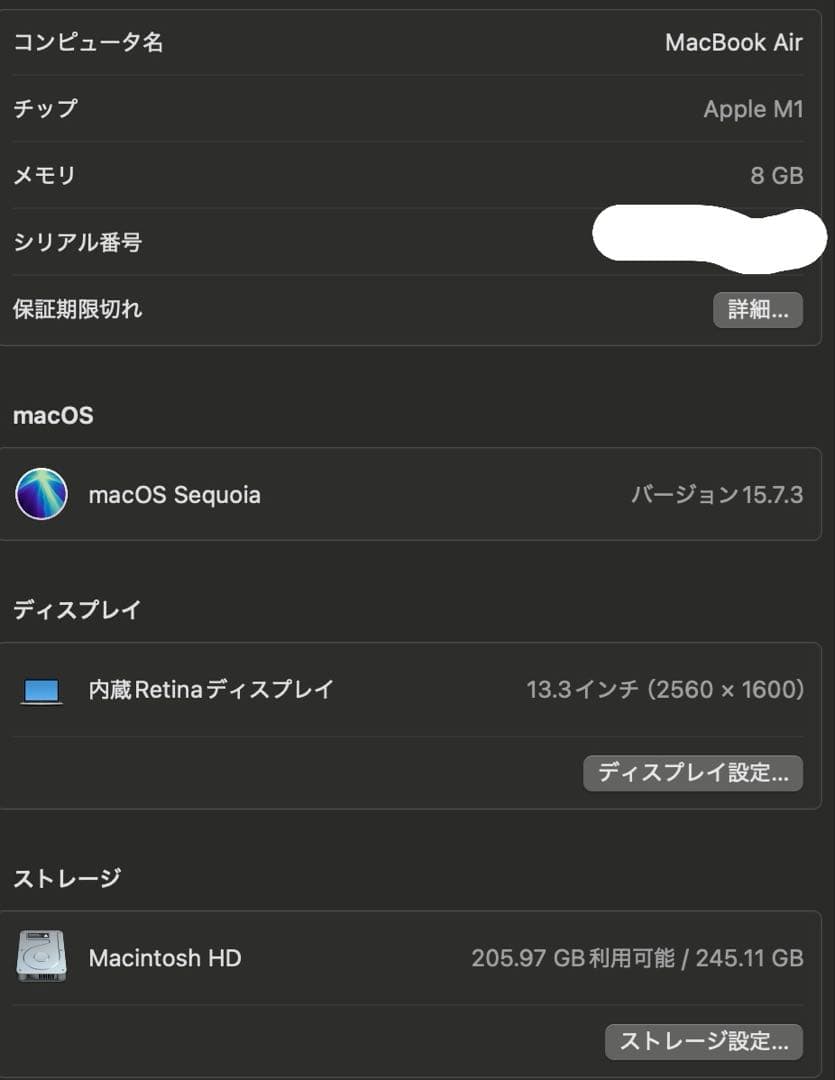This screenshot has width=835, height=1080.
Task: Click the ストレージ section header
Action: point(65,877)
